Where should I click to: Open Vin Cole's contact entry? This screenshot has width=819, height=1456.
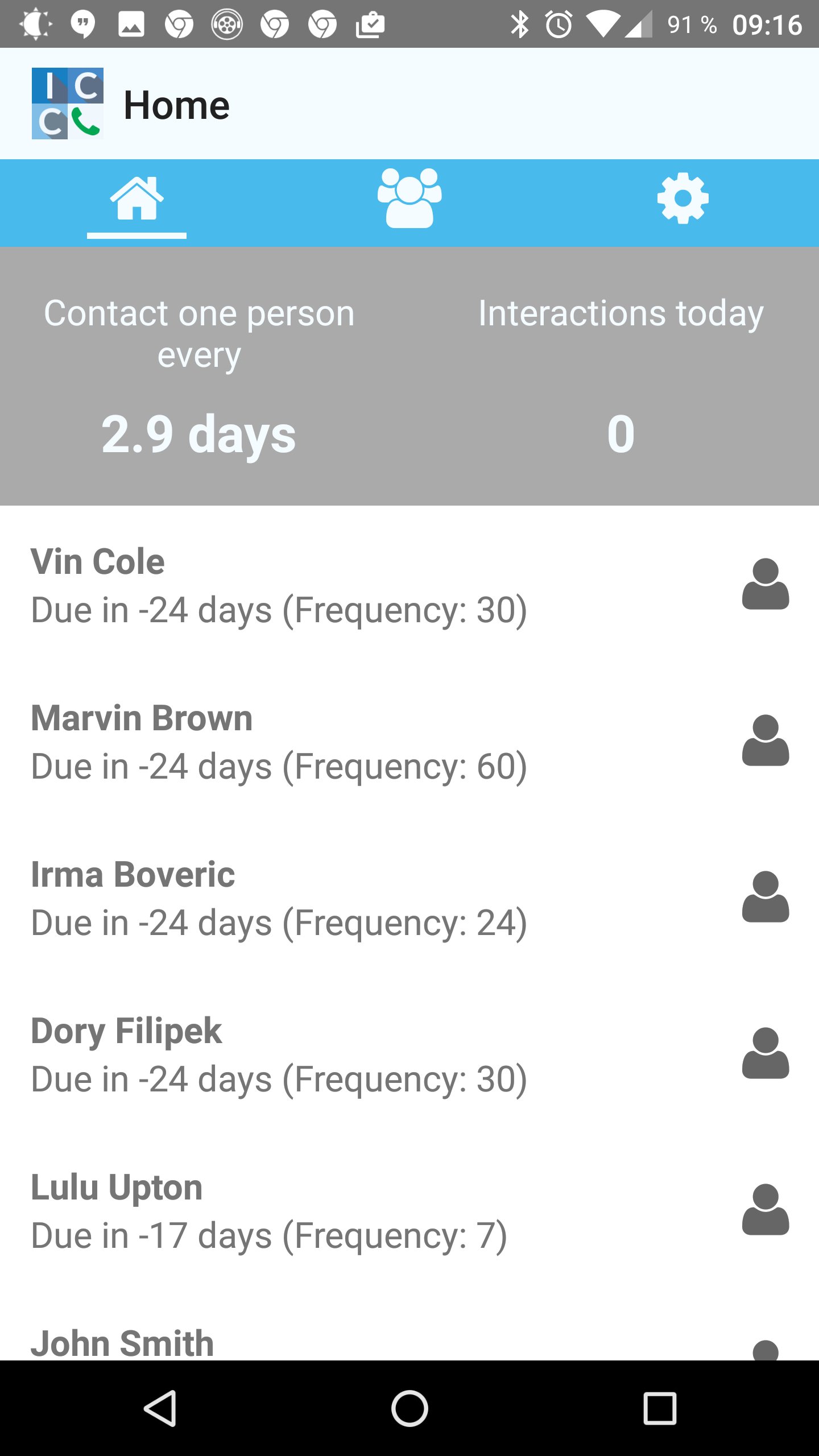pyautogui.click(x=279, y=585)
